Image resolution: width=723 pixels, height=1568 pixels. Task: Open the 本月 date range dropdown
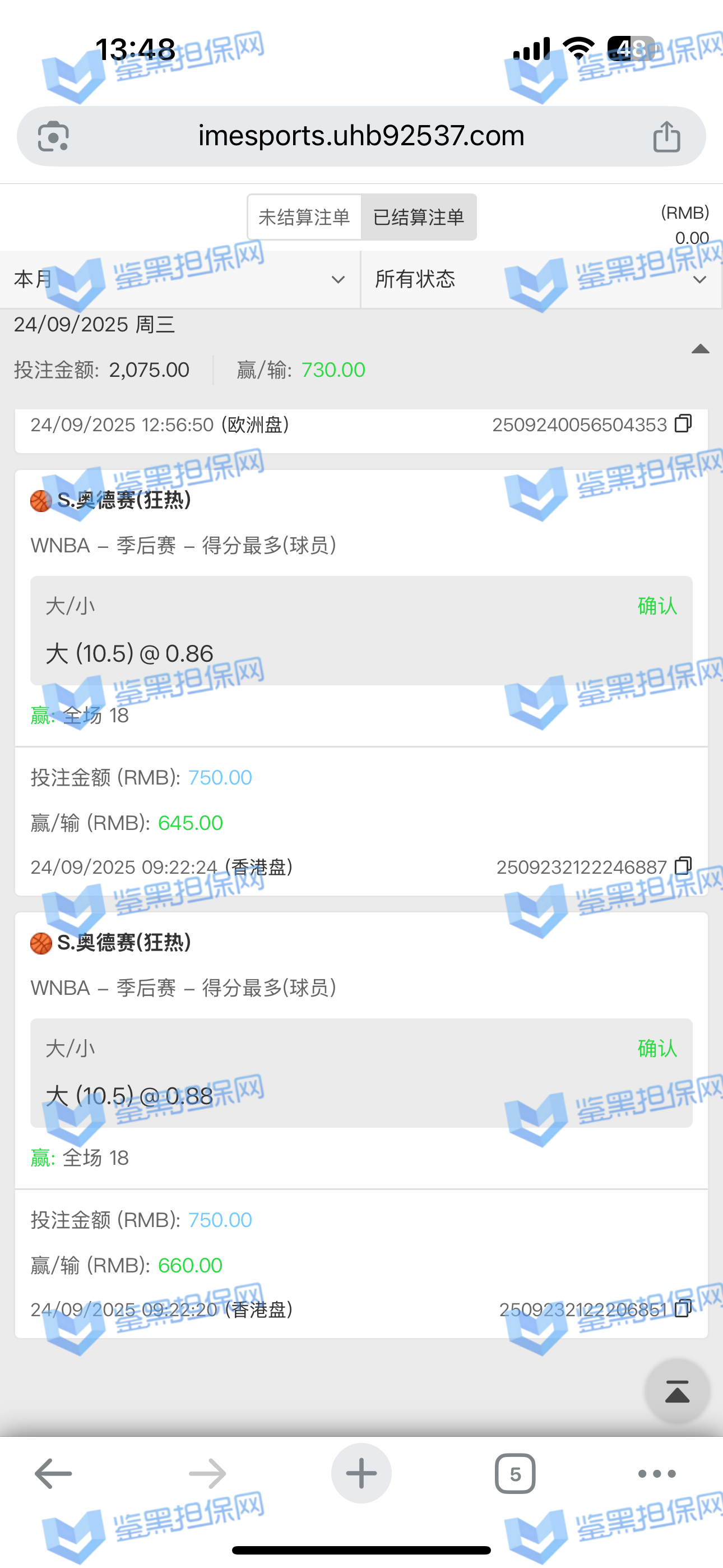(180, 279)
